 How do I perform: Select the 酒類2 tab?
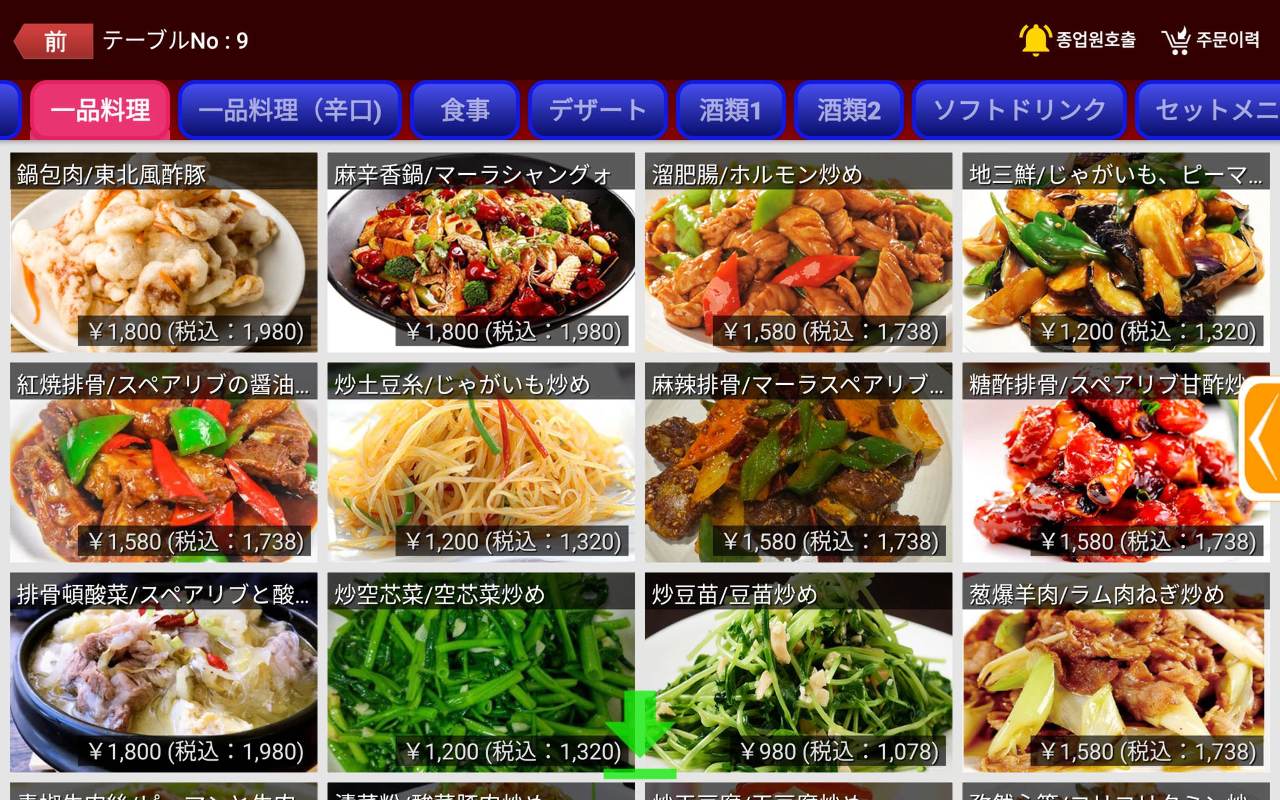849,110
